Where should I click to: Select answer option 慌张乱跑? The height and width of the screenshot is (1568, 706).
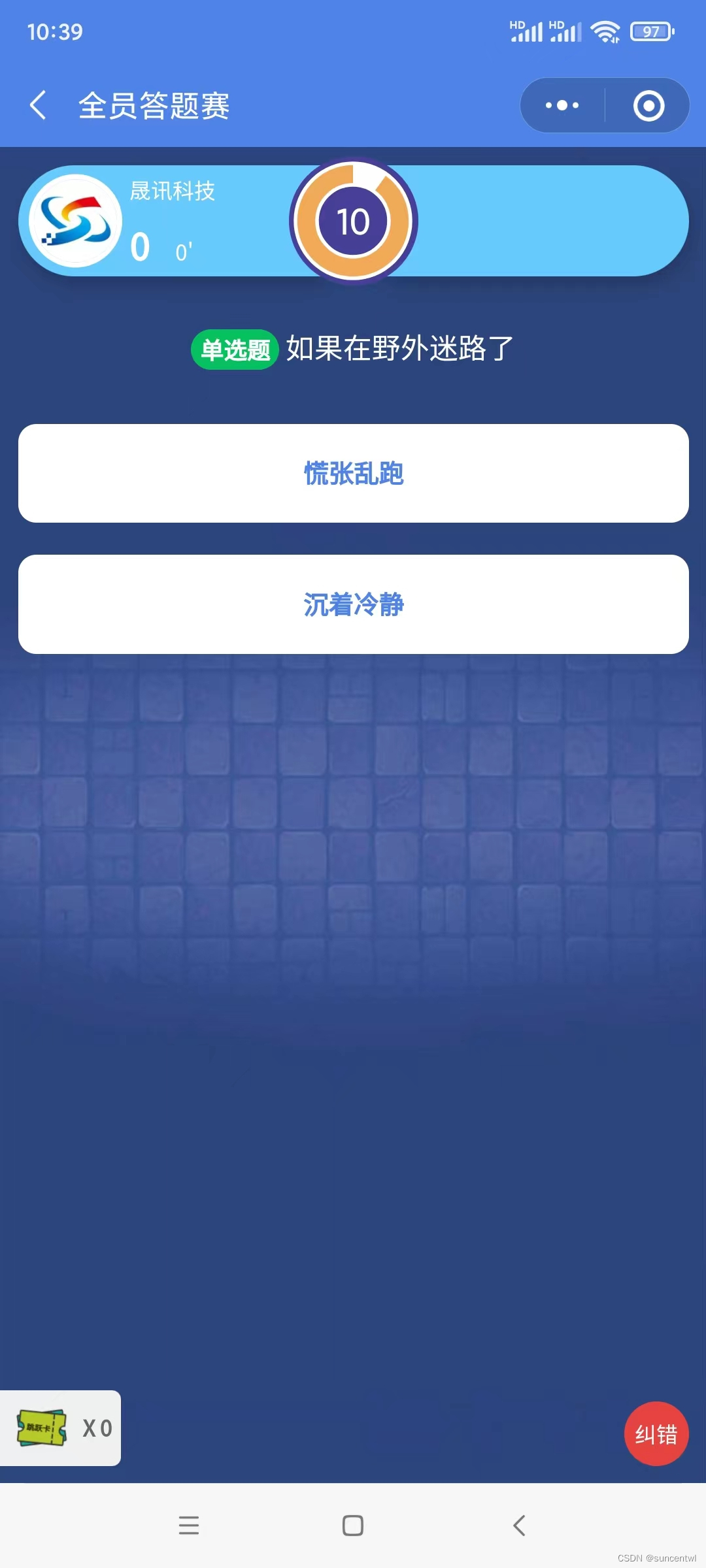pos(353,473)
